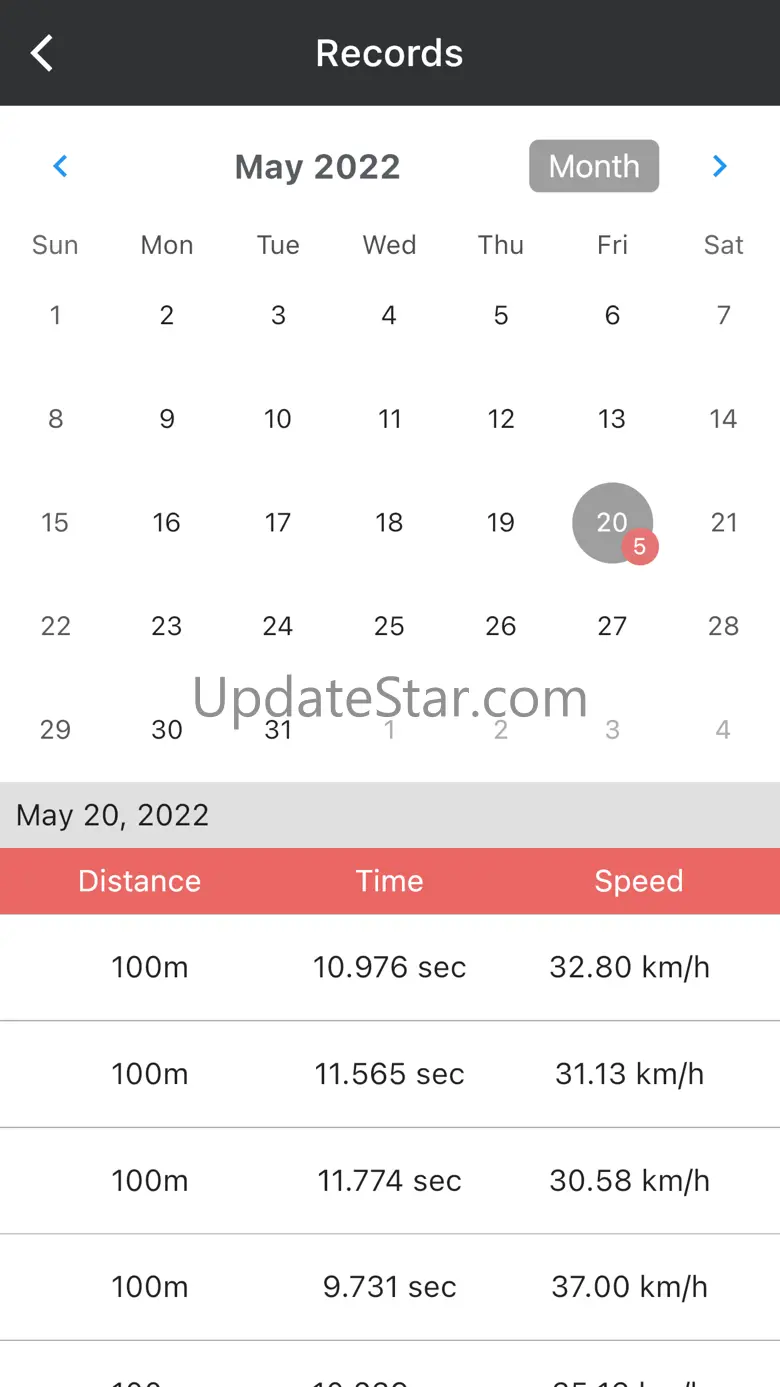Go to the previous month
Image resolution: width=780 pixels, height=1387 pixels.
pyautogui.click(x=60, y=166)
